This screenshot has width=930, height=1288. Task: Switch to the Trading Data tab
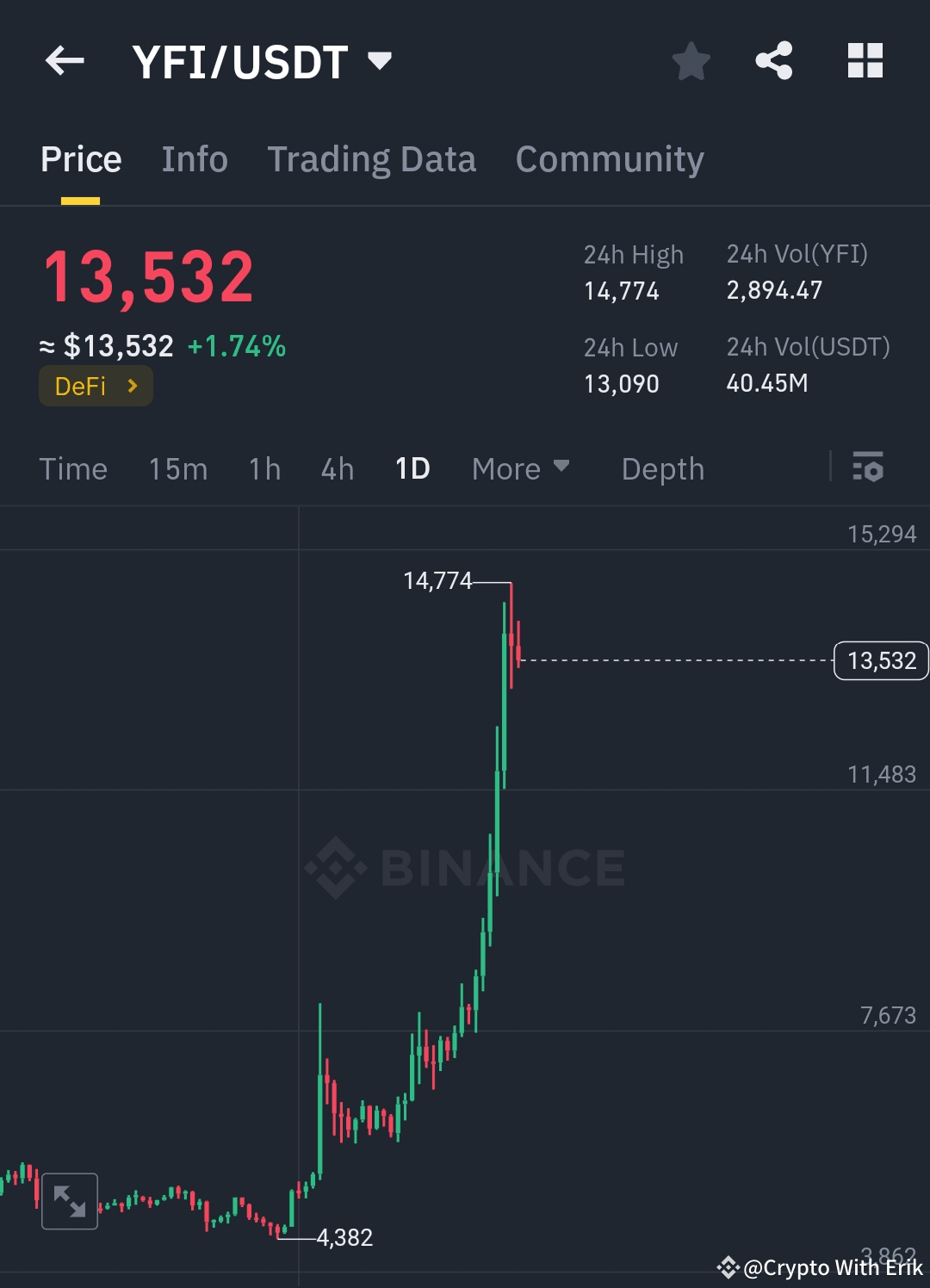point(371,159)
